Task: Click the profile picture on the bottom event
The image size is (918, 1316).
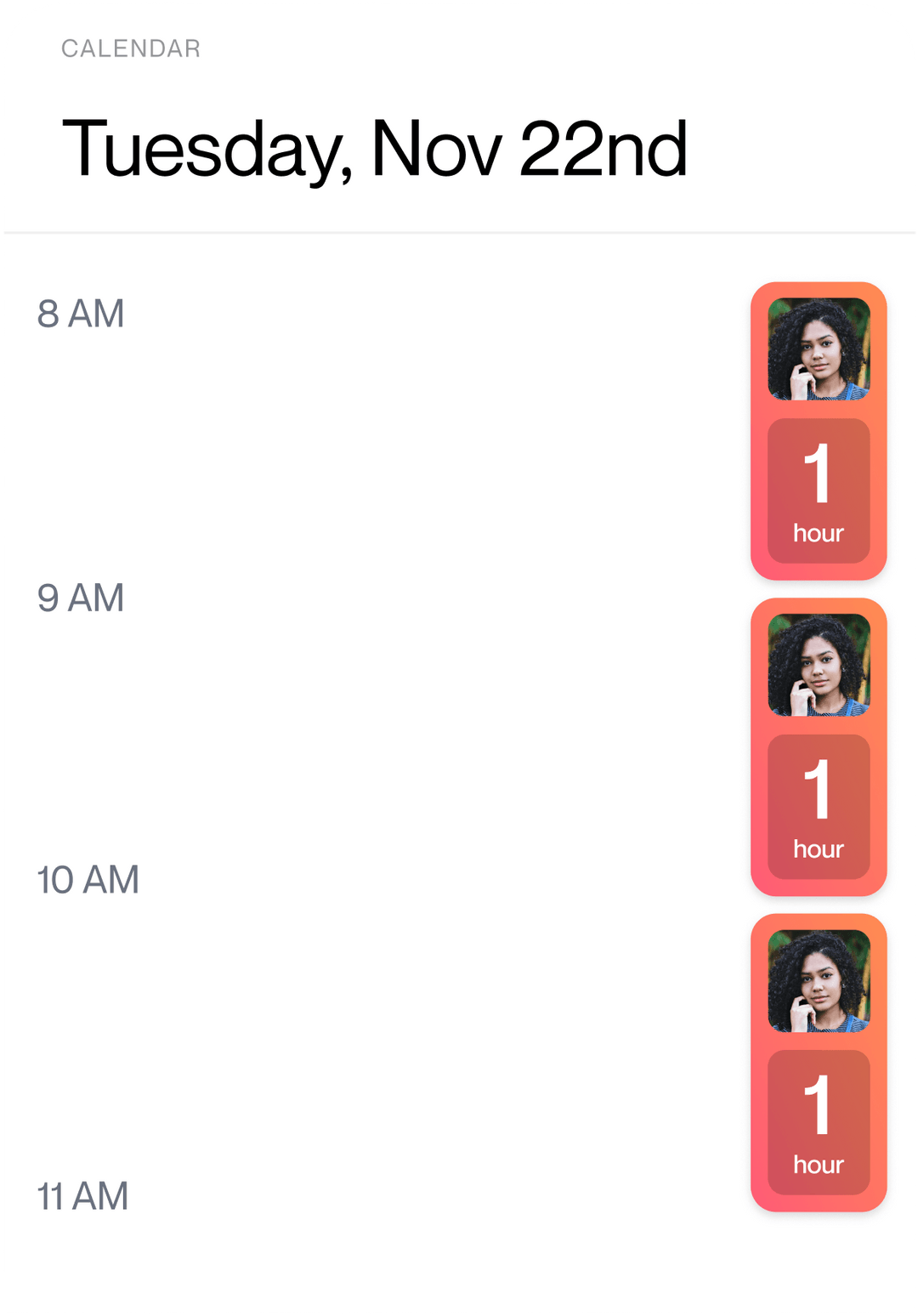Action: click(818, 979)
